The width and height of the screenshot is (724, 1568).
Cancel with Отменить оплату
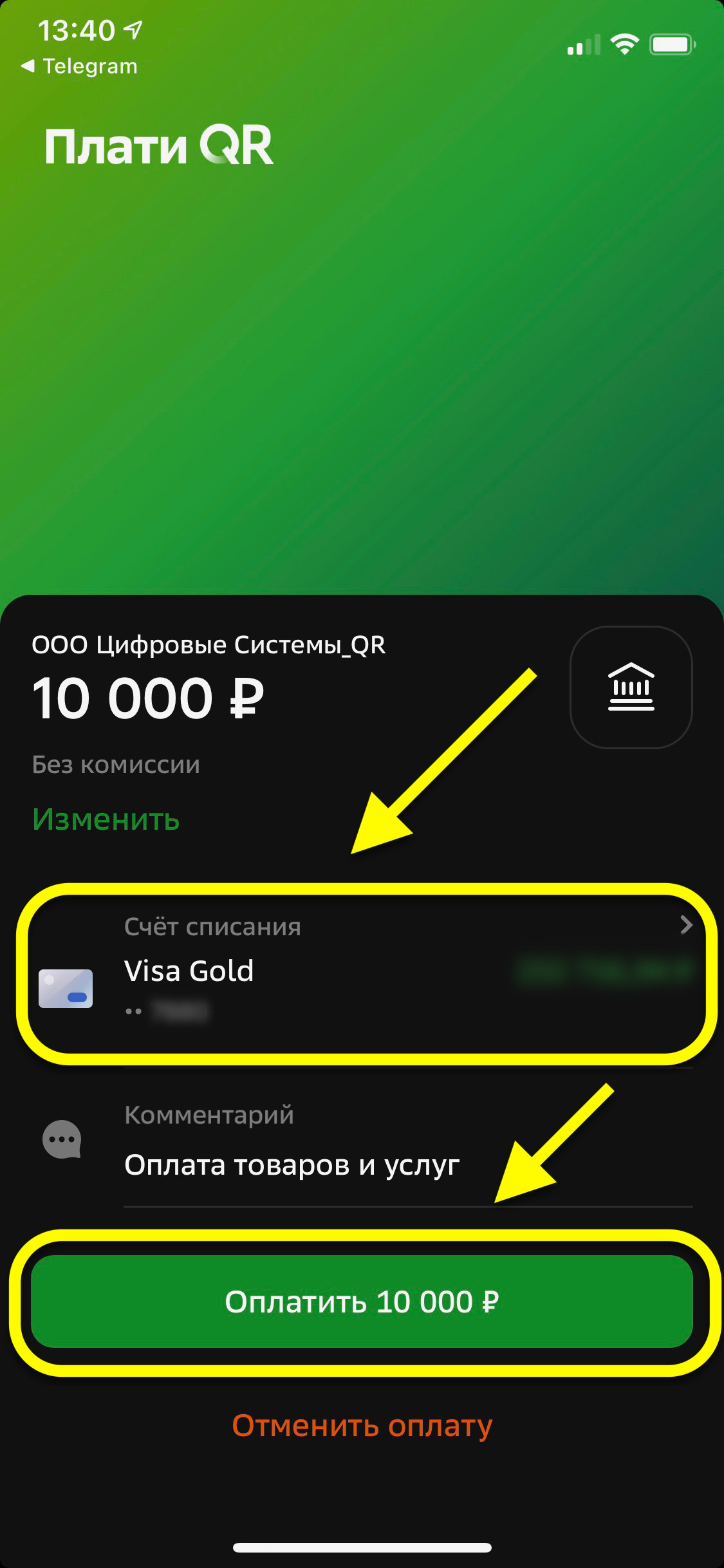(x=362, y=1426)
